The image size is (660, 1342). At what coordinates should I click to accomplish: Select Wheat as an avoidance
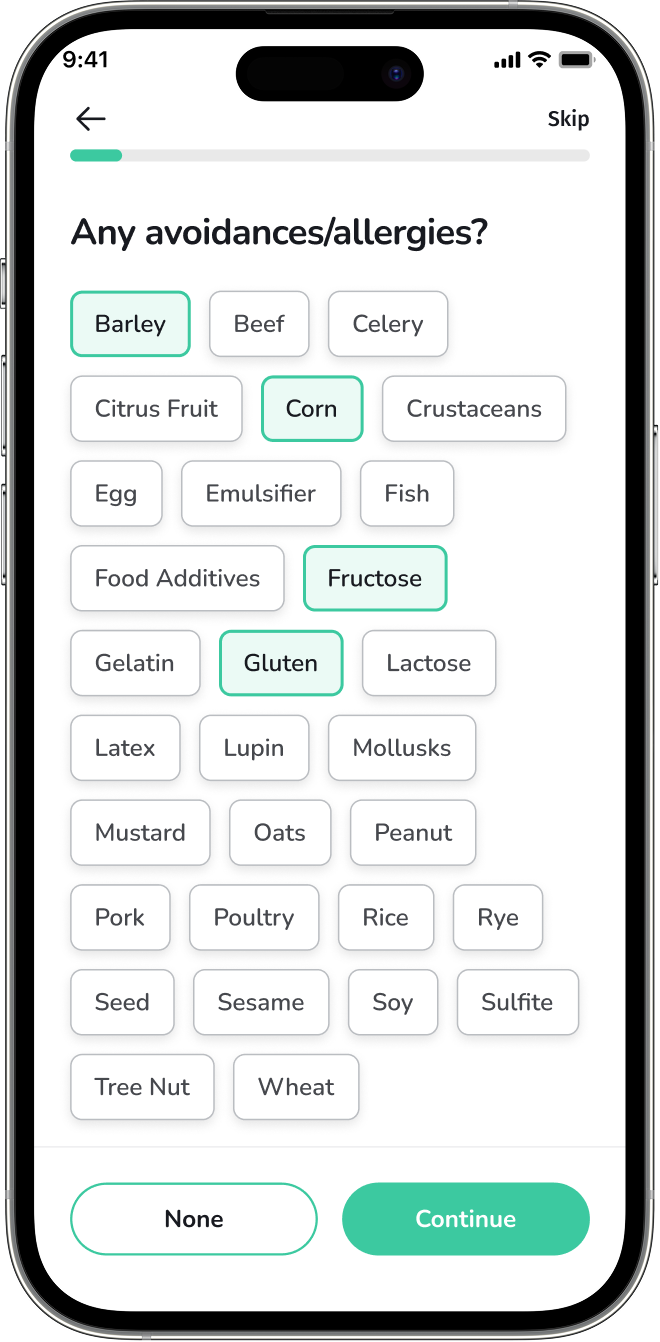pos(296,1087)
